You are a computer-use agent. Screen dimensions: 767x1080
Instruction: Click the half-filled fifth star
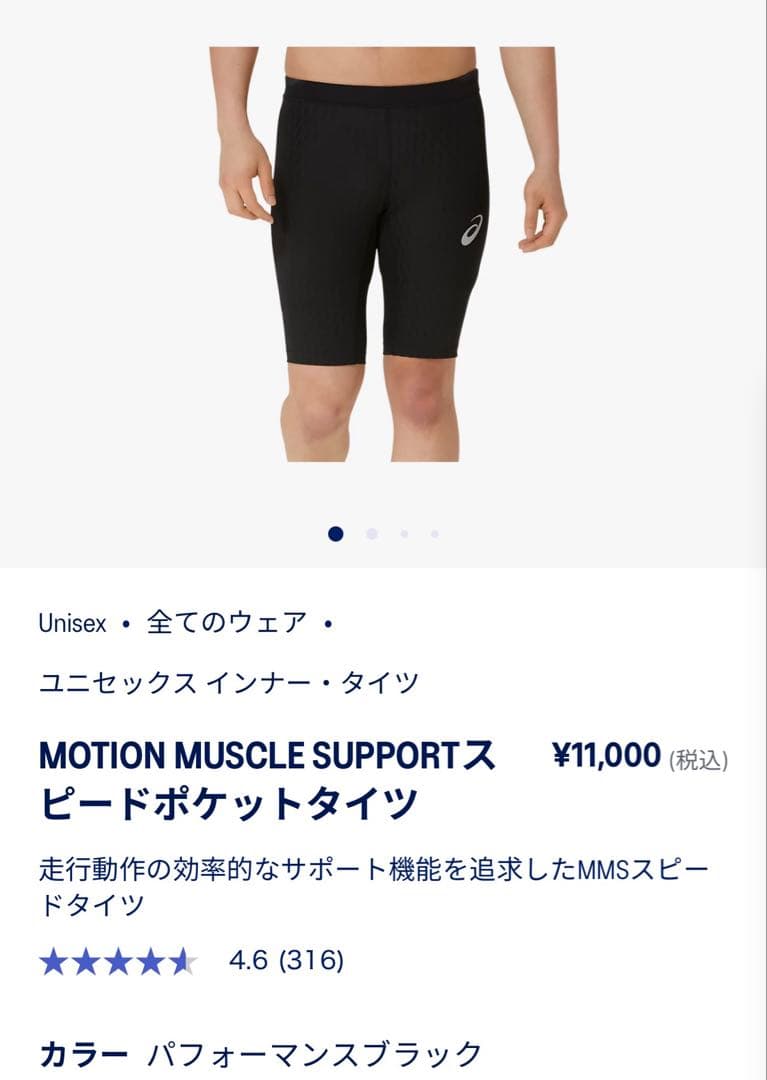pyautogui.click(x=183, y=962)
